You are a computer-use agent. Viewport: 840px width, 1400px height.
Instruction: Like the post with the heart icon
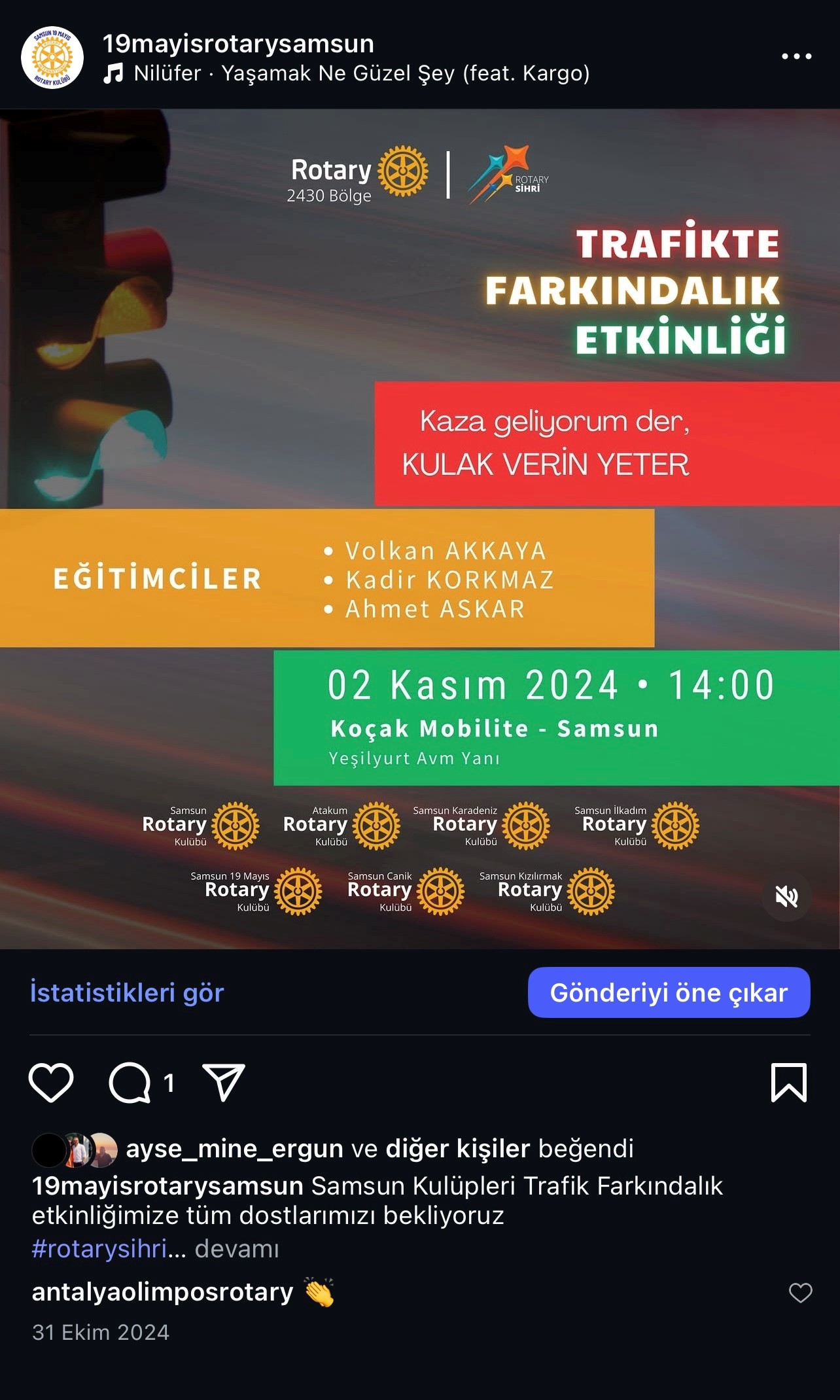tap(51, 1083)
